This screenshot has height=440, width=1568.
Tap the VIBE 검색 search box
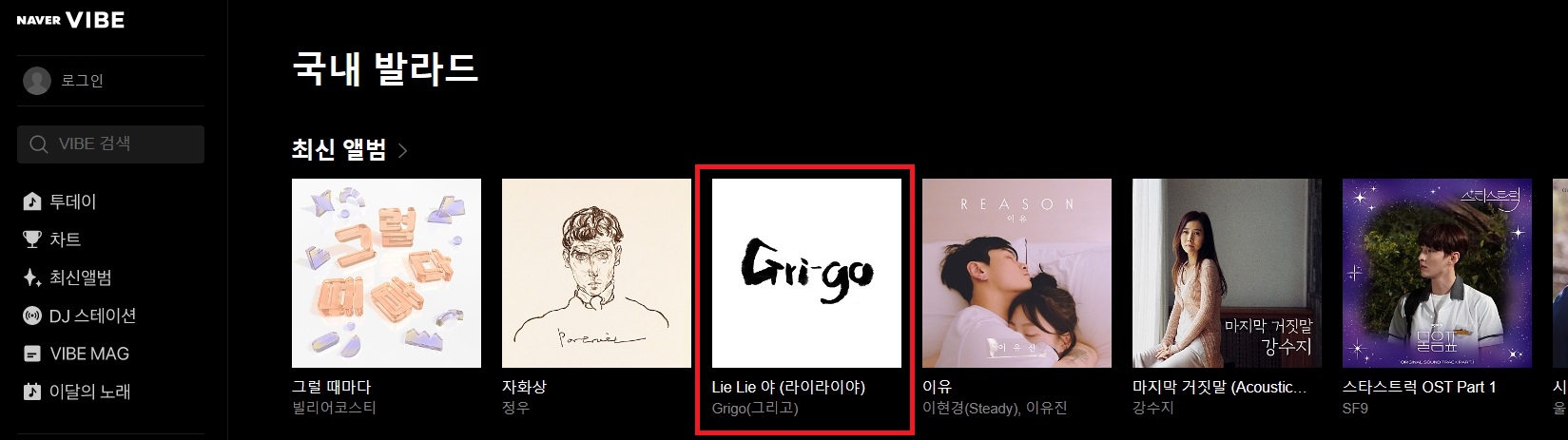(x=110, y=143)
